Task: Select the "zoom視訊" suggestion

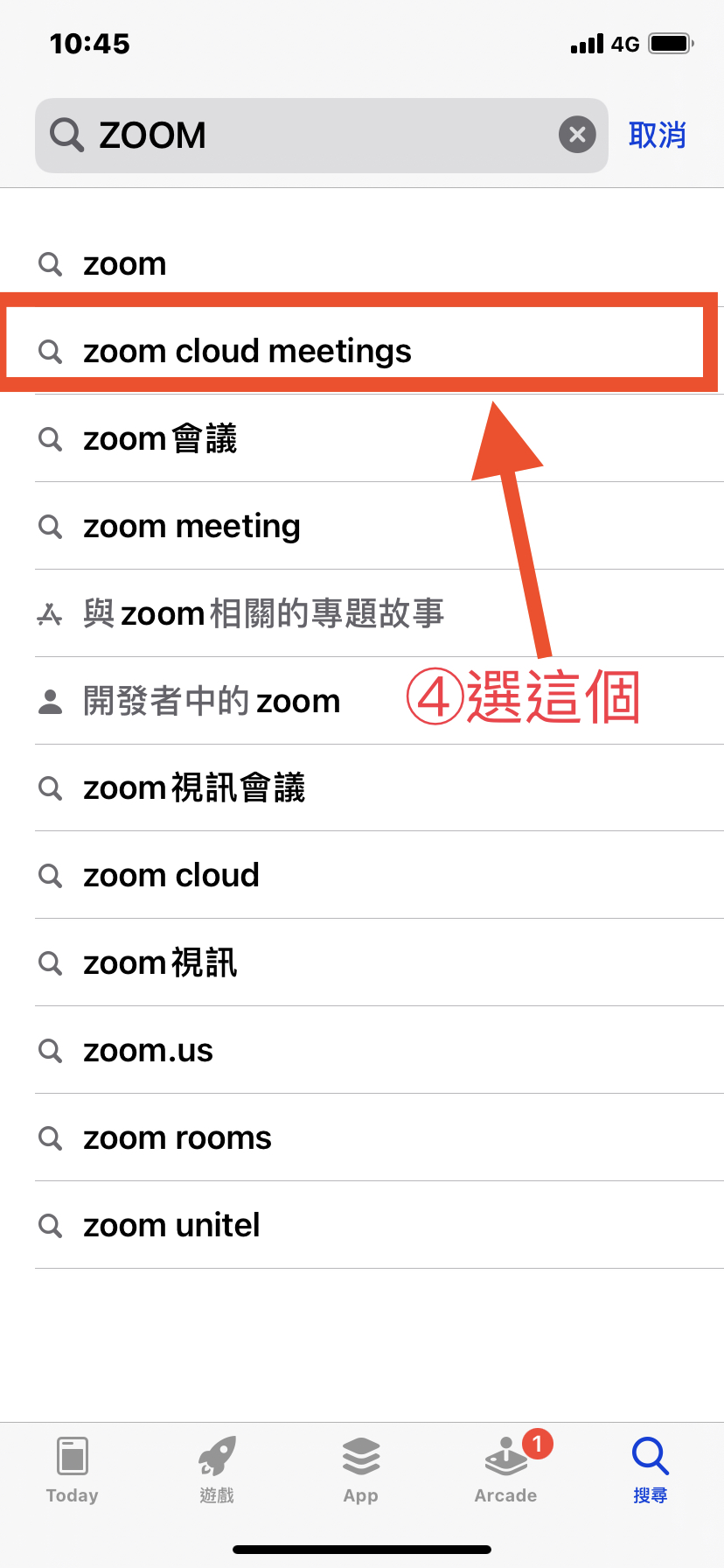Action: tap(160, 962)
